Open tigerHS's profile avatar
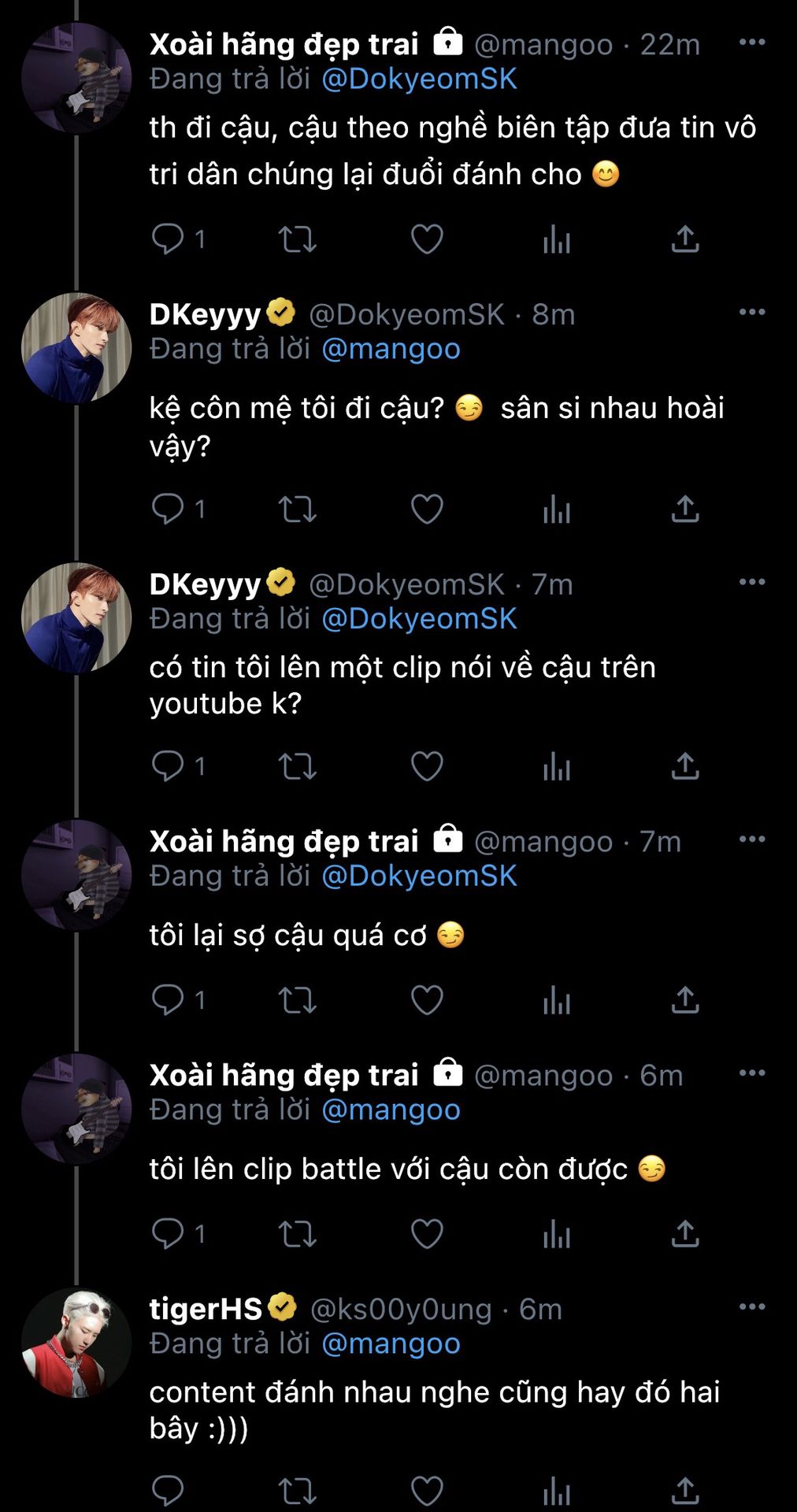This screenshot has width=797, height=1512. tap(76, 1343)
